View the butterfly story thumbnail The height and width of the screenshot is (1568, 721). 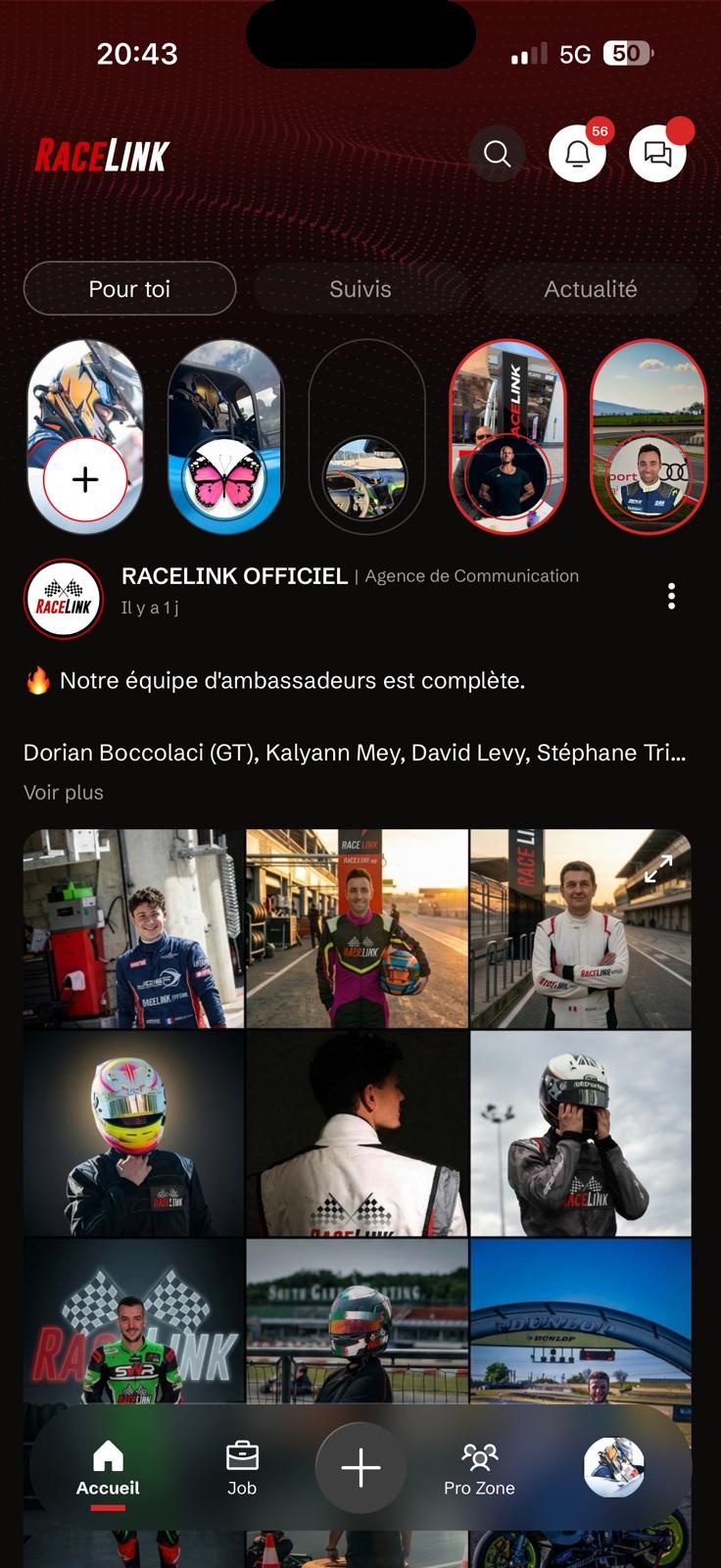click(224, 436)
